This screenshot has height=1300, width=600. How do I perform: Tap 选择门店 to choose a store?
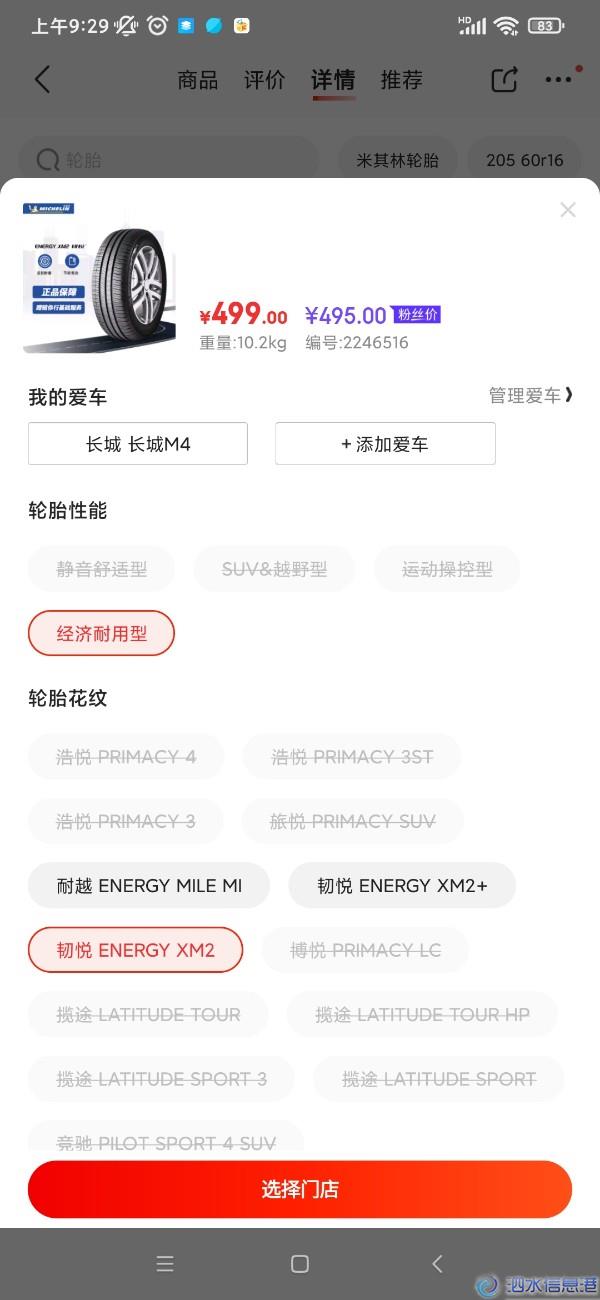(300, 1189)
